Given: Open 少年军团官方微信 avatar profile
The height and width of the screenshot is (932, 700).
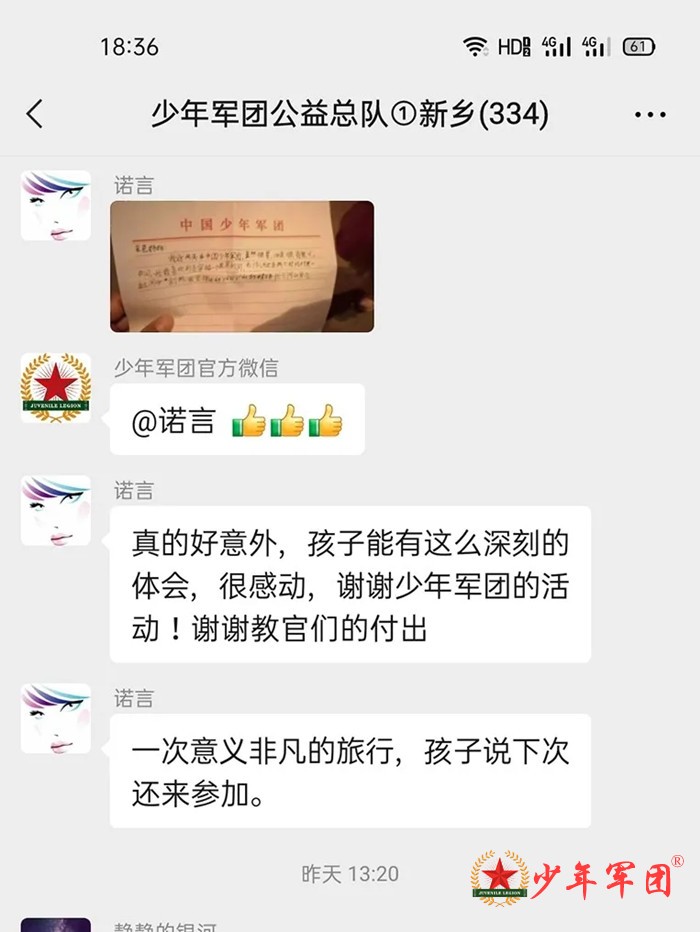Looking at the screenshot, I should (56, 387).
